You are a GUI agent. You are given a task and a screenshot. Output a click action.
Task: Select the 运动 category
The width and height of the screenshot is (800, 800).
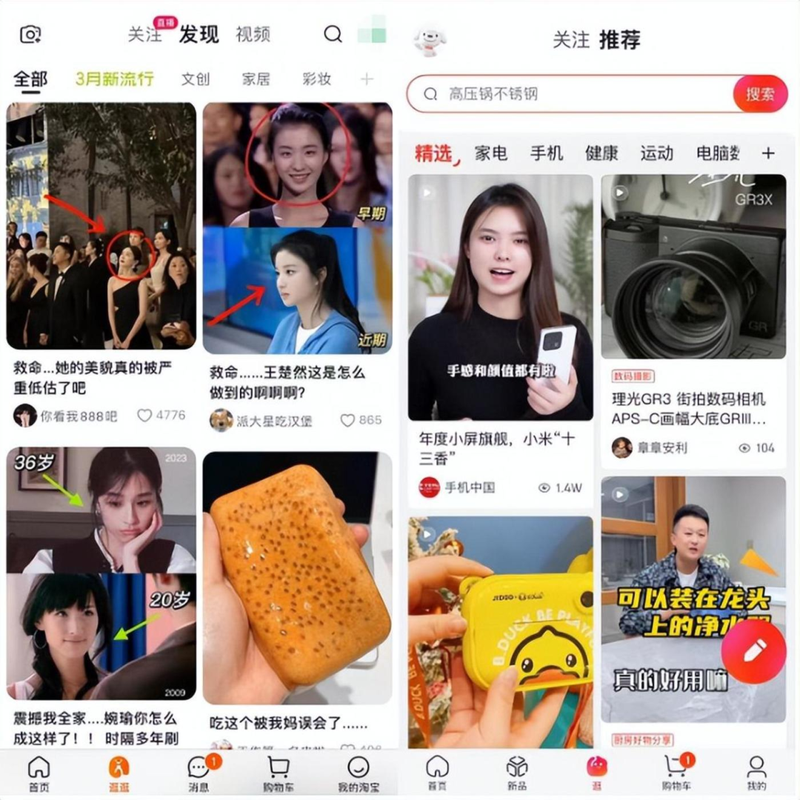tap(656, 153)
